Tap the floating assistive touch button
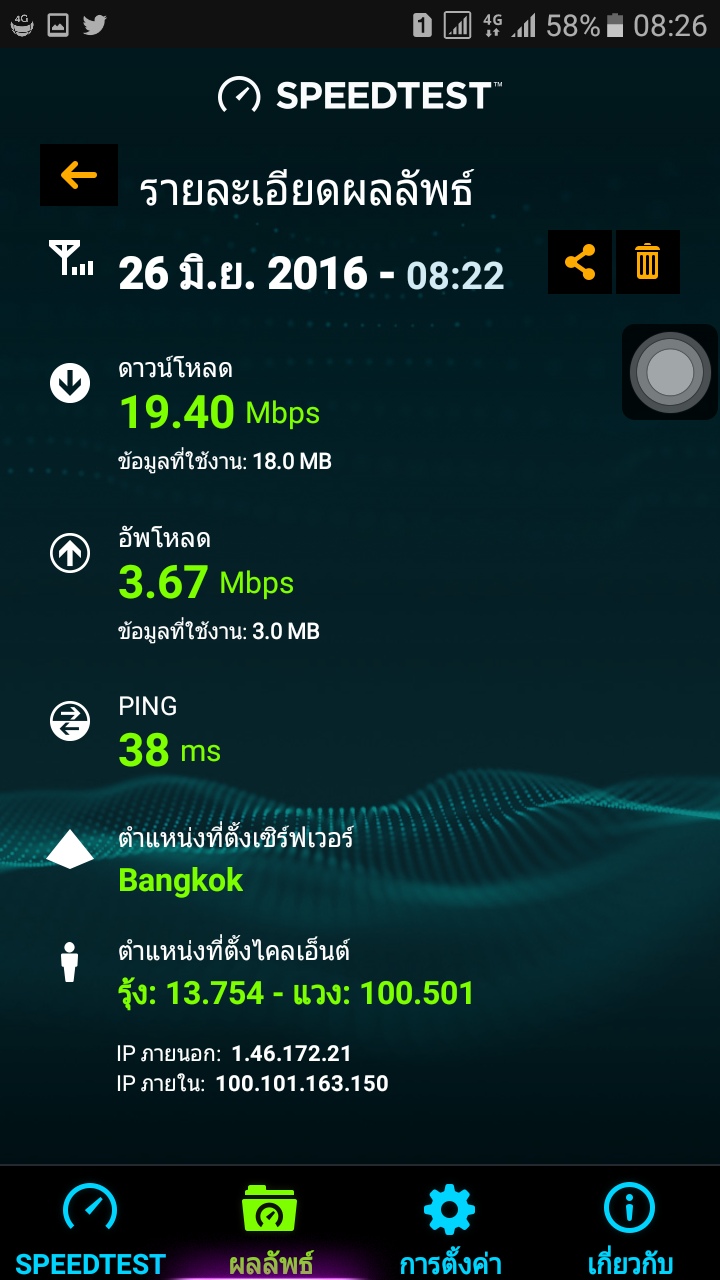Viewport: 720px width, 1280px height. coord(670,372)
